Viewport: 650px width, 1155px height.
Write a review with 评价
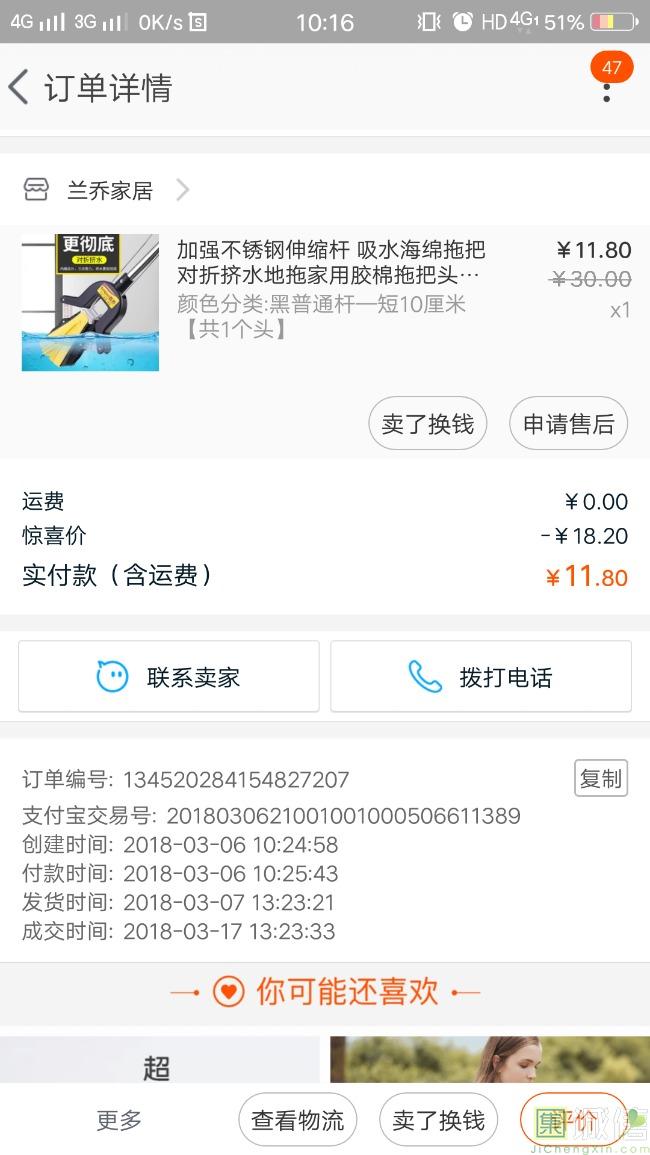pos(573,1120)
